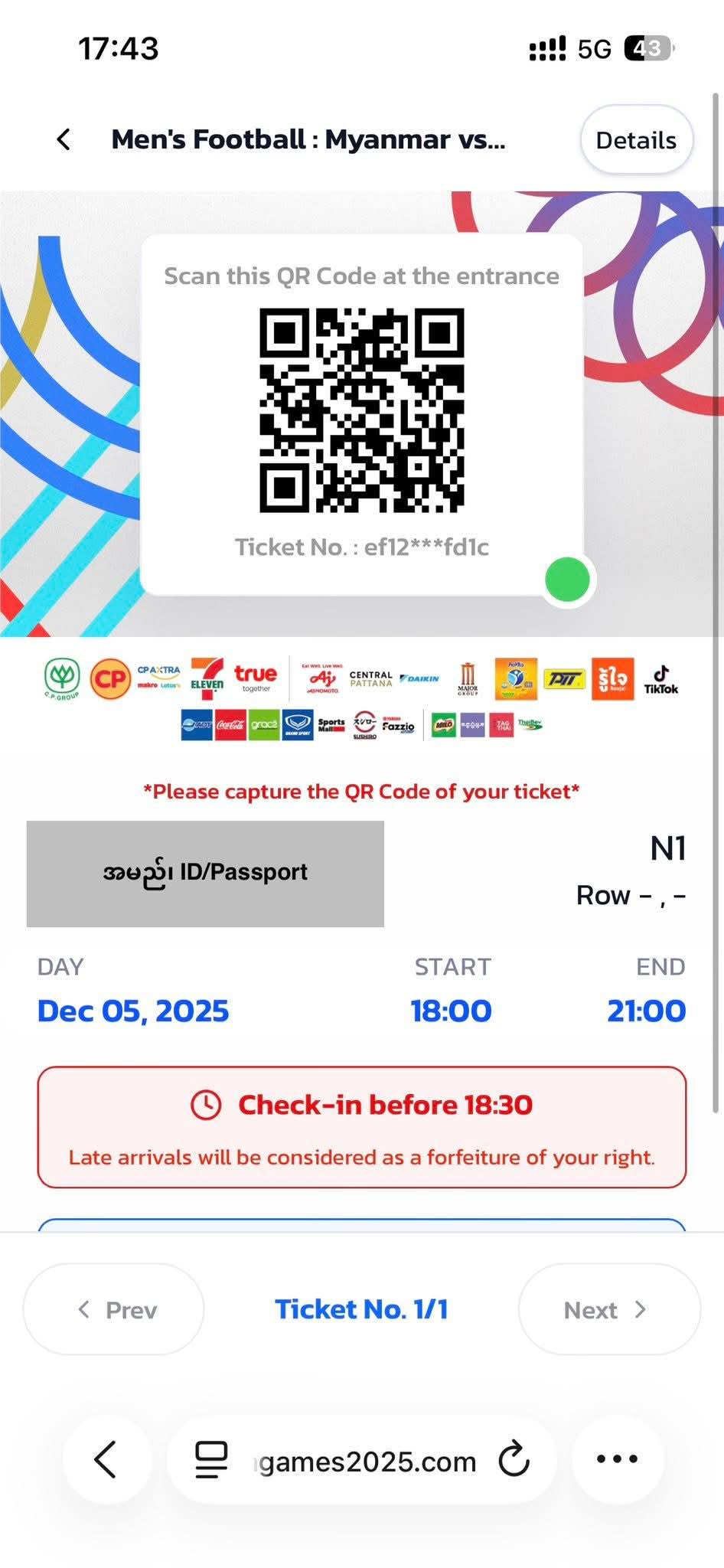Tap the games2025.com address bar
The image size is (724, 1568).
point(367,1462)
